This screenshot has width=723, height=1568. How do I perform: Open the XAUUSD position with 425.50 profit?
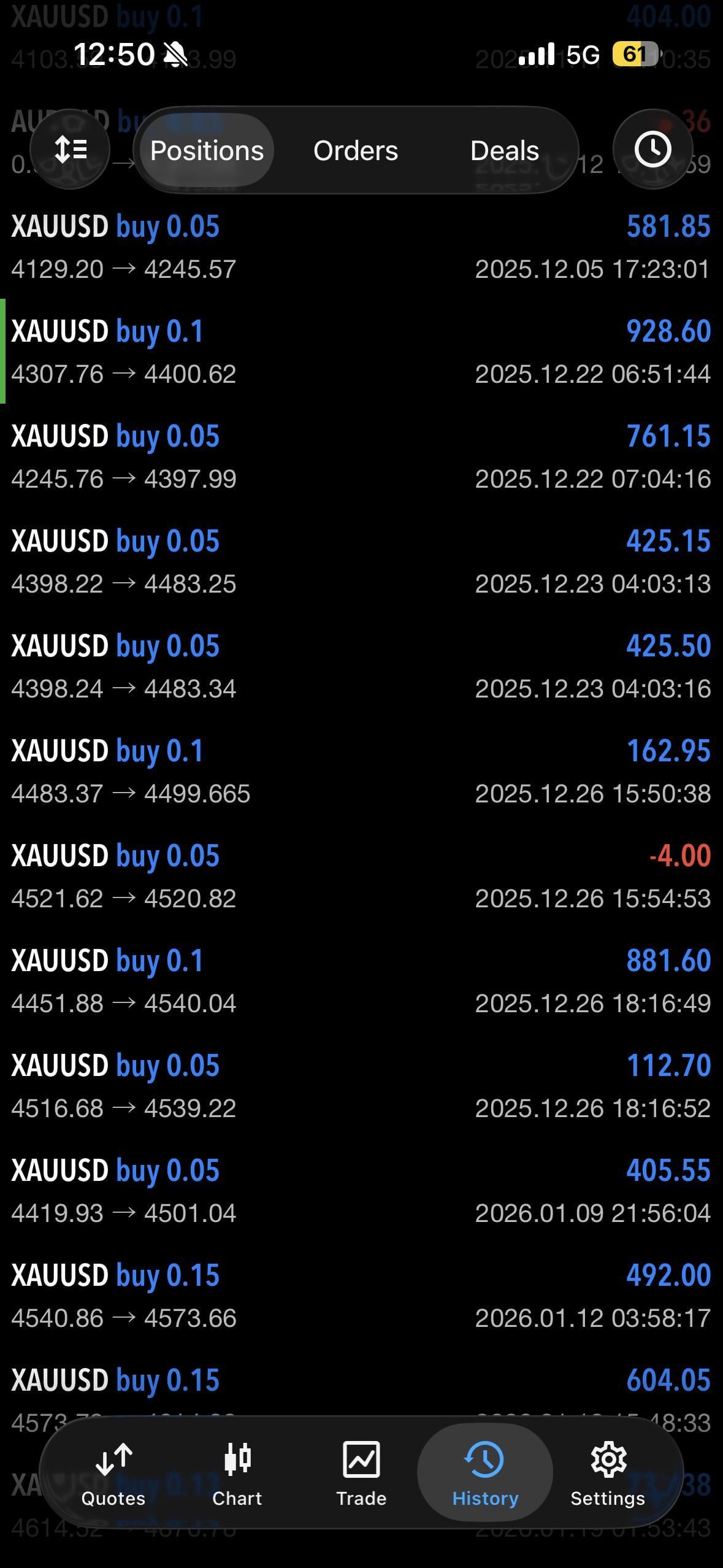click(361, 667)
